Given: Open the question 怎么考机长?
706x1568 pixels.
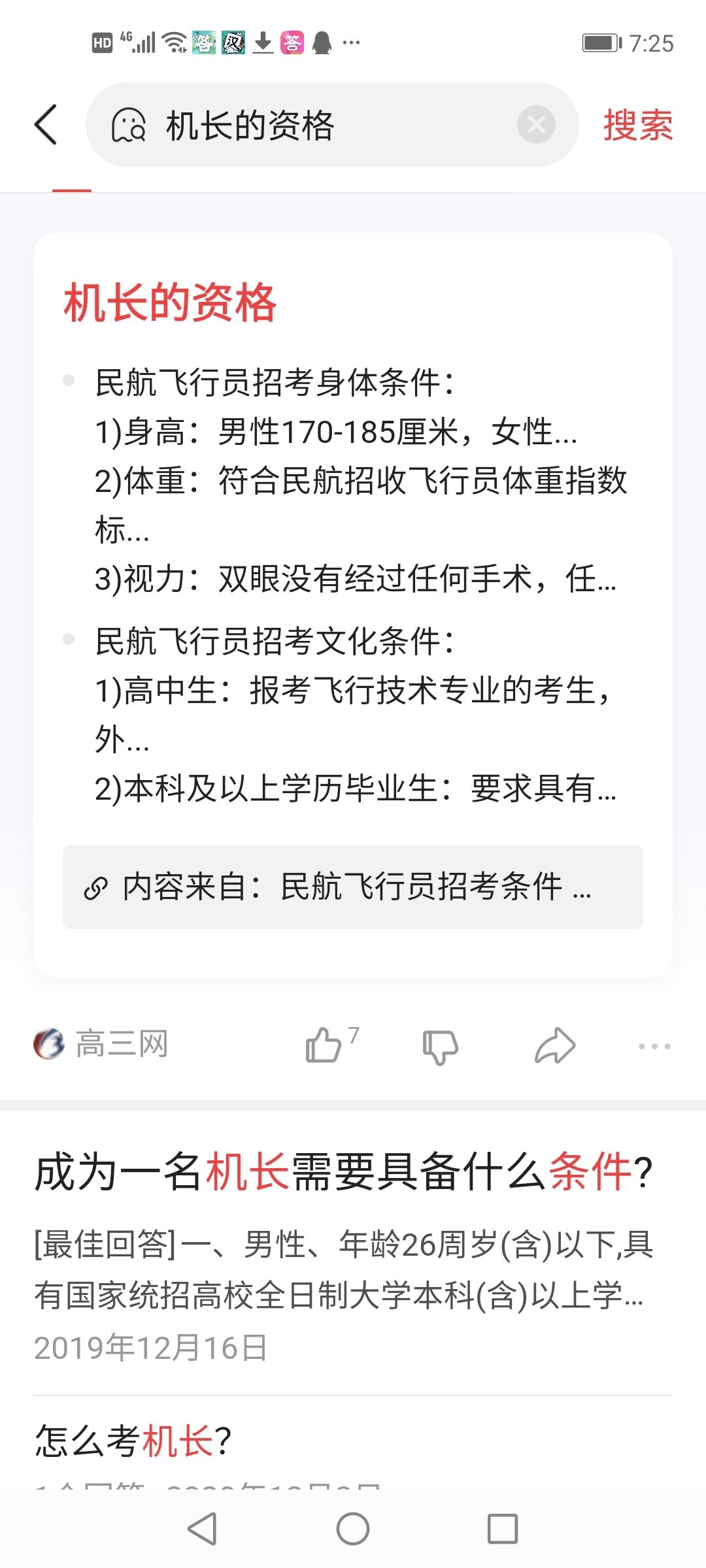Looking at the screenshot, I should (134, 1441).
